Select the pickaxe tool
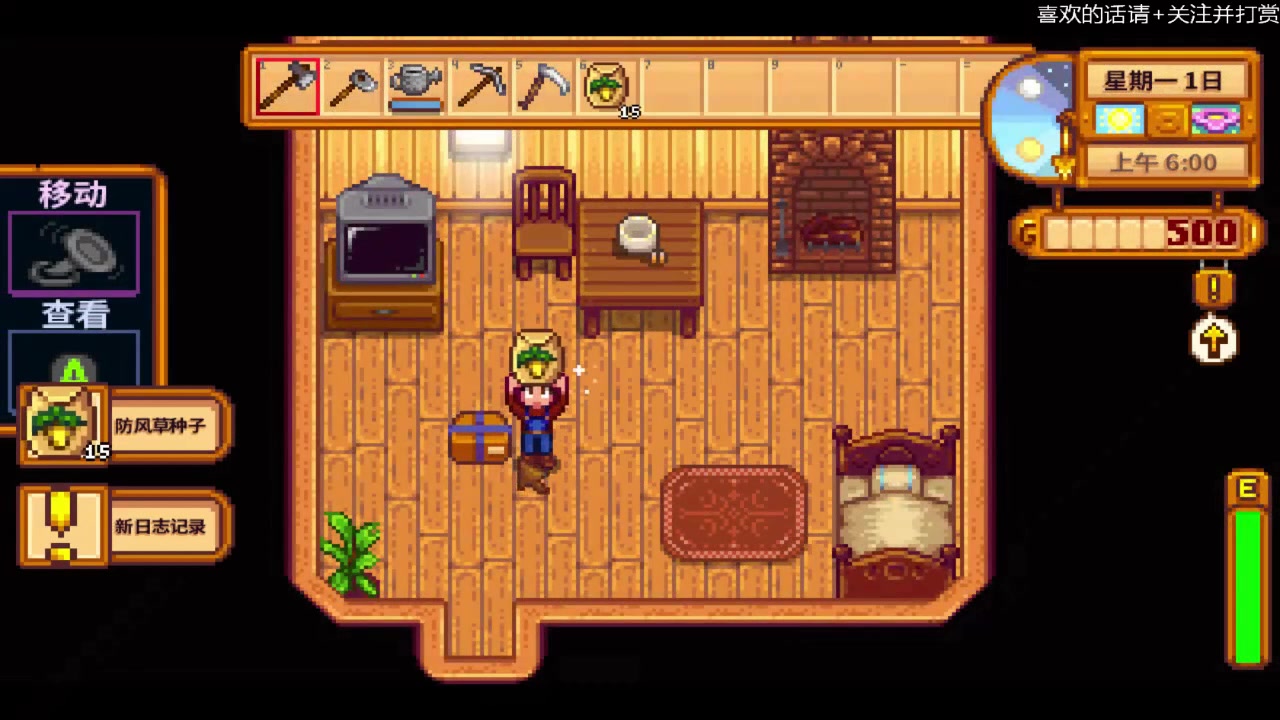 [480, 86]
